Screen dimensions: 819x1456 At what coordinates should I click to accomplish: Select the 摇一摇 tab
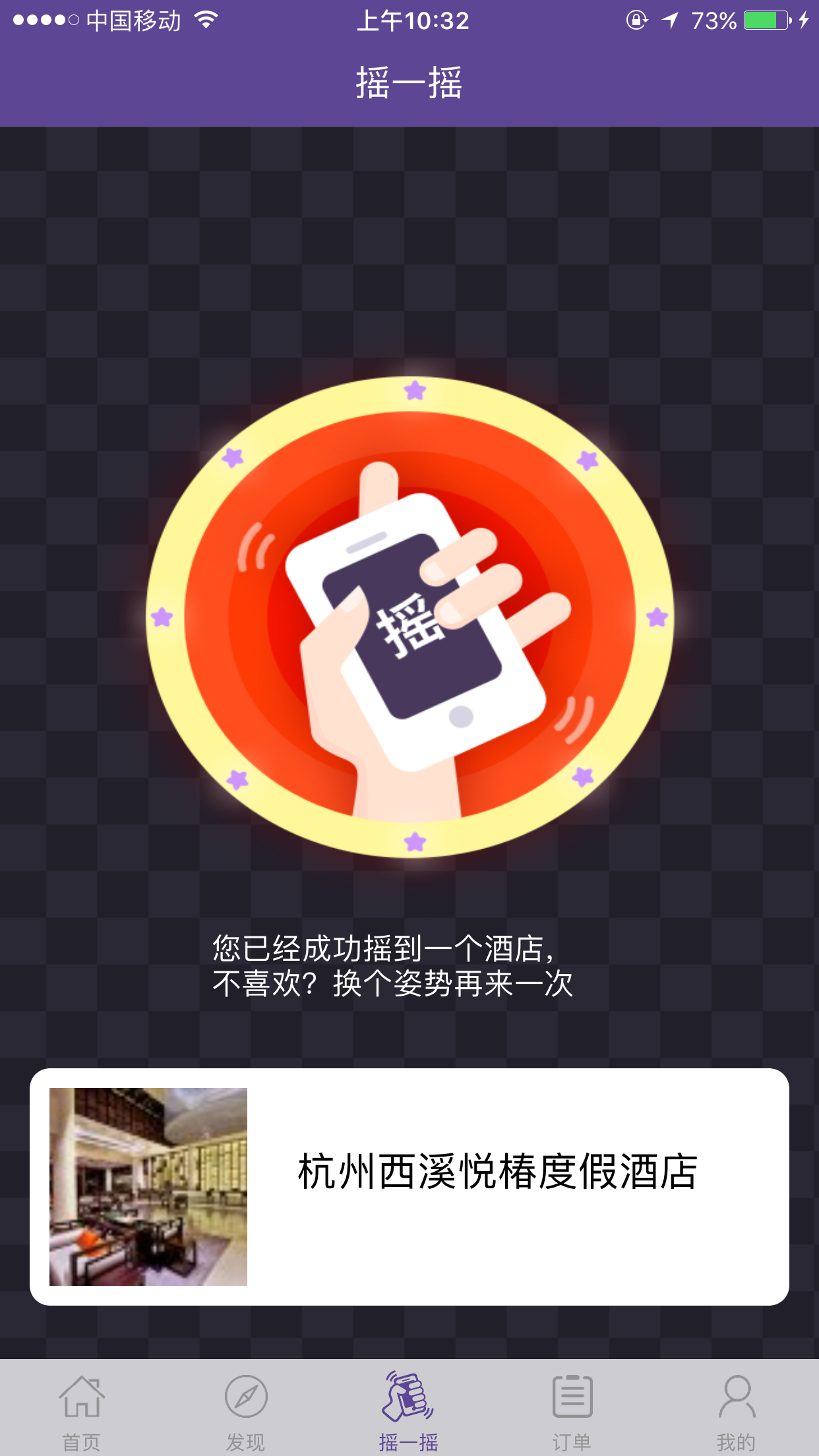[x=409, y=1409]
